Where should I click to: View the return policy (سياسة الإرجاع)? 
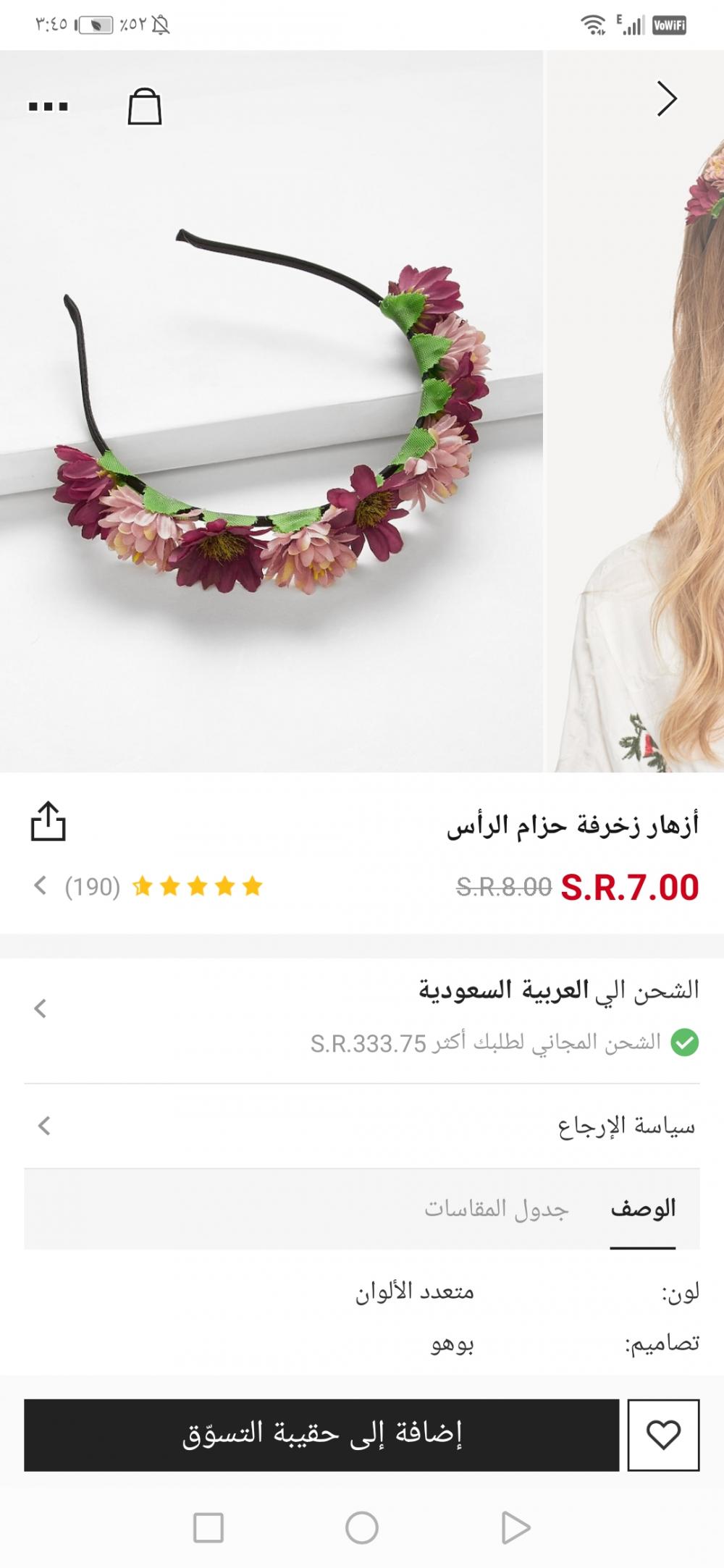click(x=362, y=1126)
